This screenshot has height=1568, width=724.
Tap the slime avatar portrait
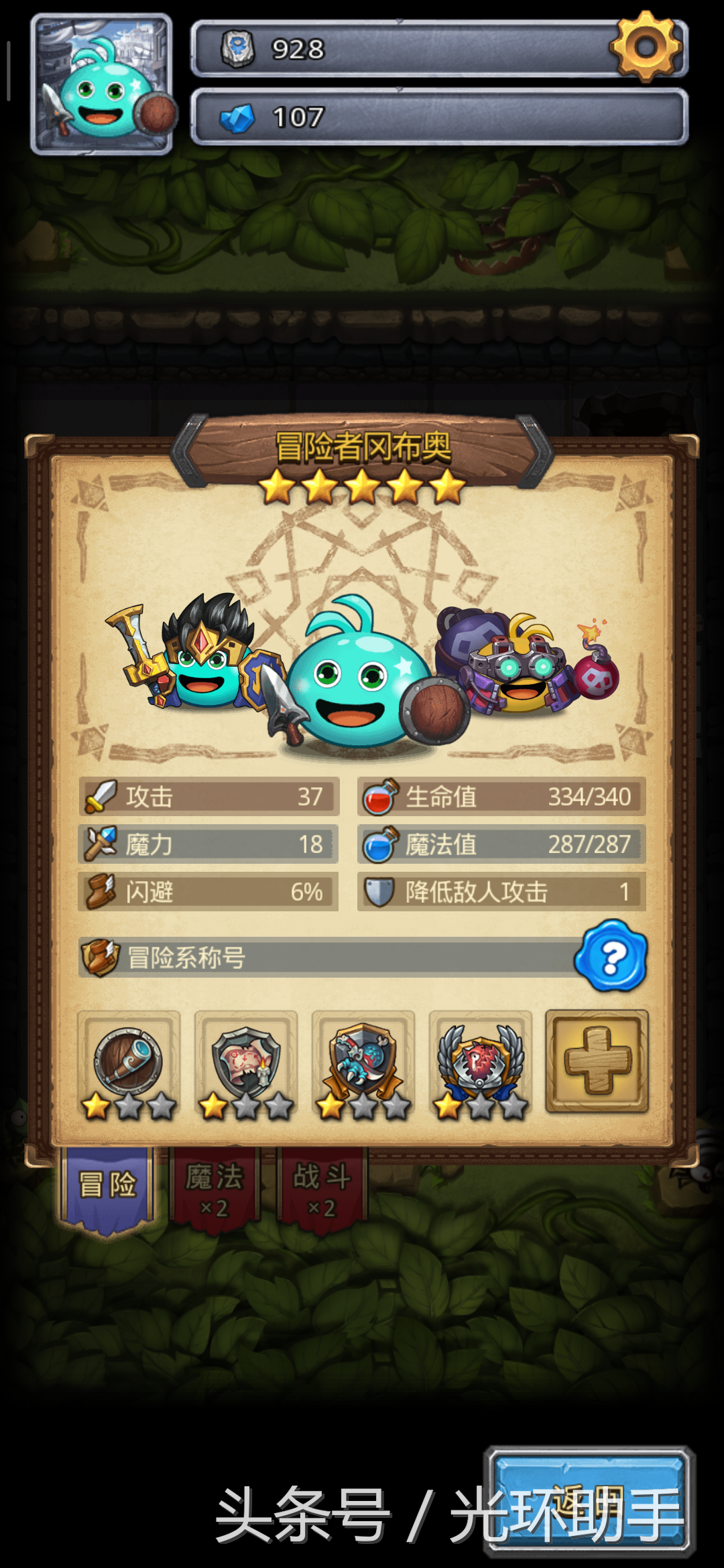pos(102,84)
